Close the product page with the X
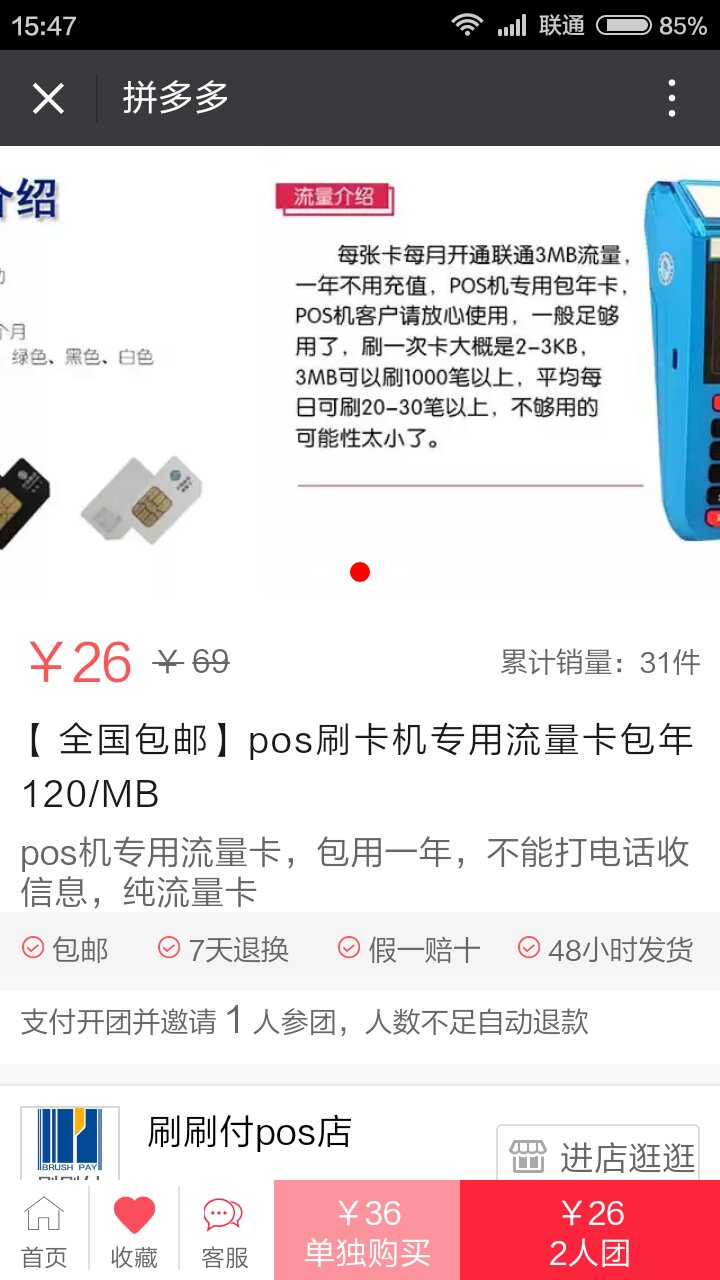The image size is (720, 1280). [x=48, y=97]
